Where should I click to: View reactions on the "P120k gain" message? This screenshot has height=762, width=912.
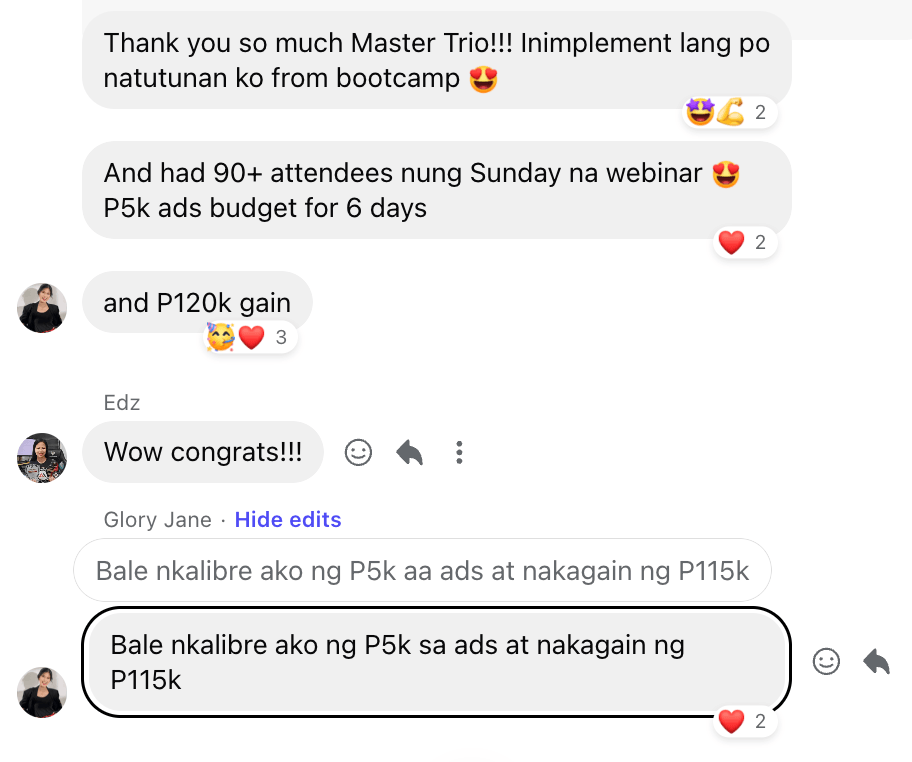pos(251,338)
